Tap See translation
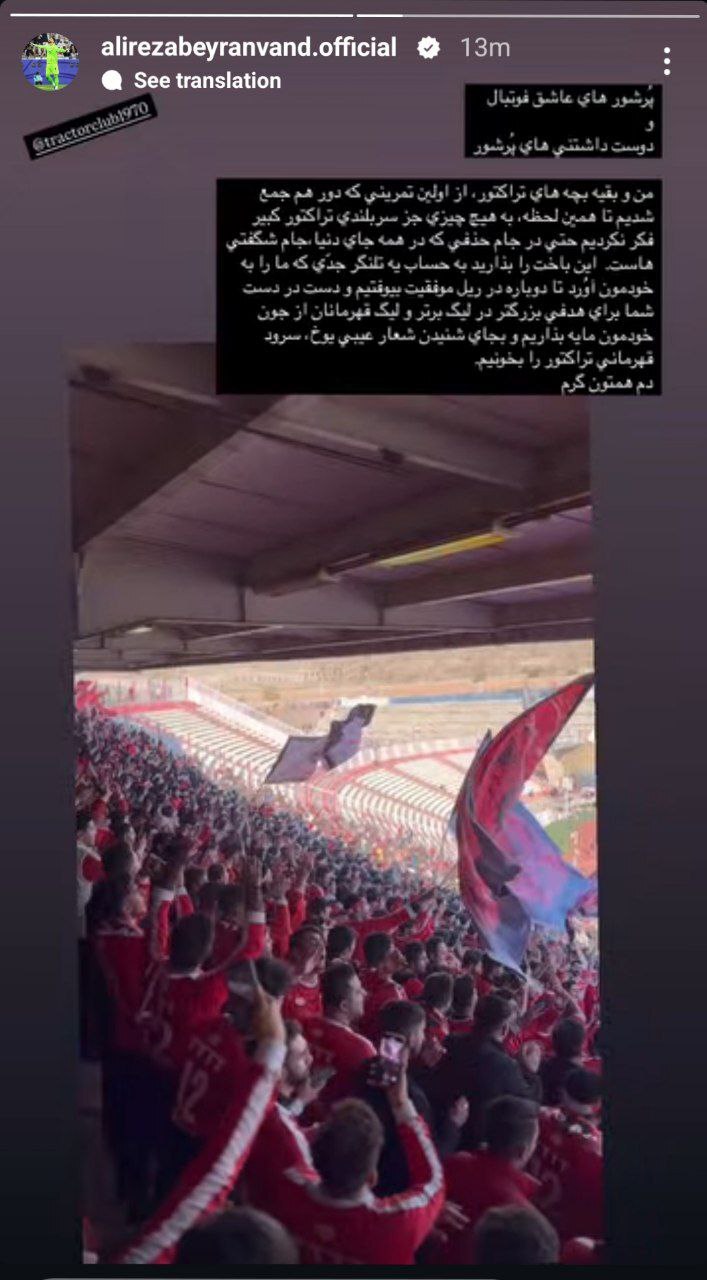 (207, 80)
